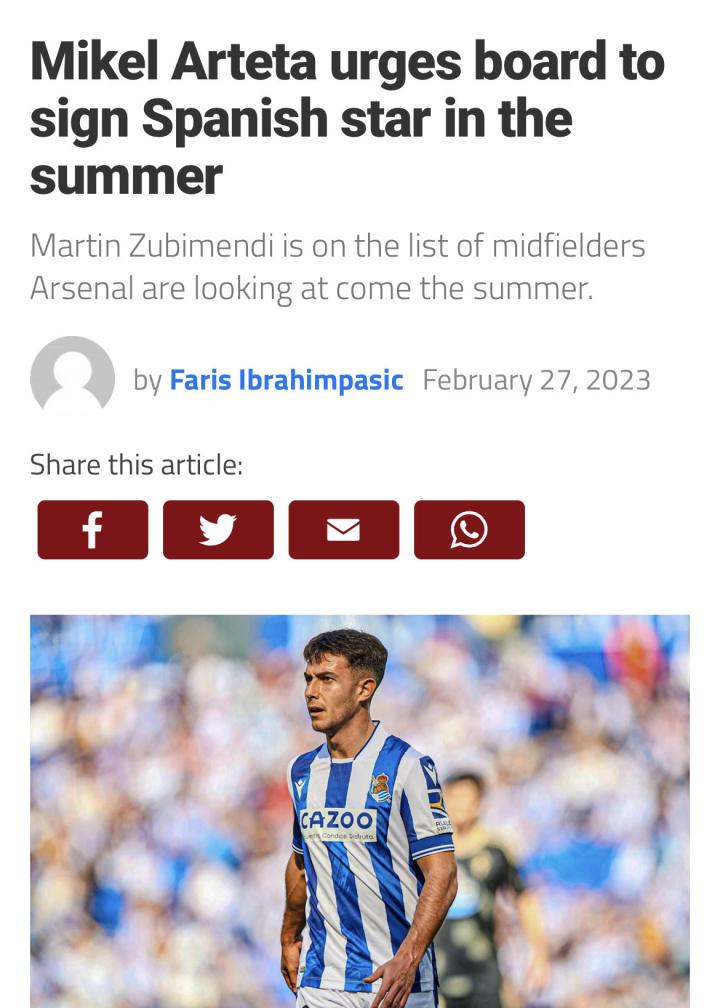
Task: Share the article on WhatsApp
Action: coord(469,530)
